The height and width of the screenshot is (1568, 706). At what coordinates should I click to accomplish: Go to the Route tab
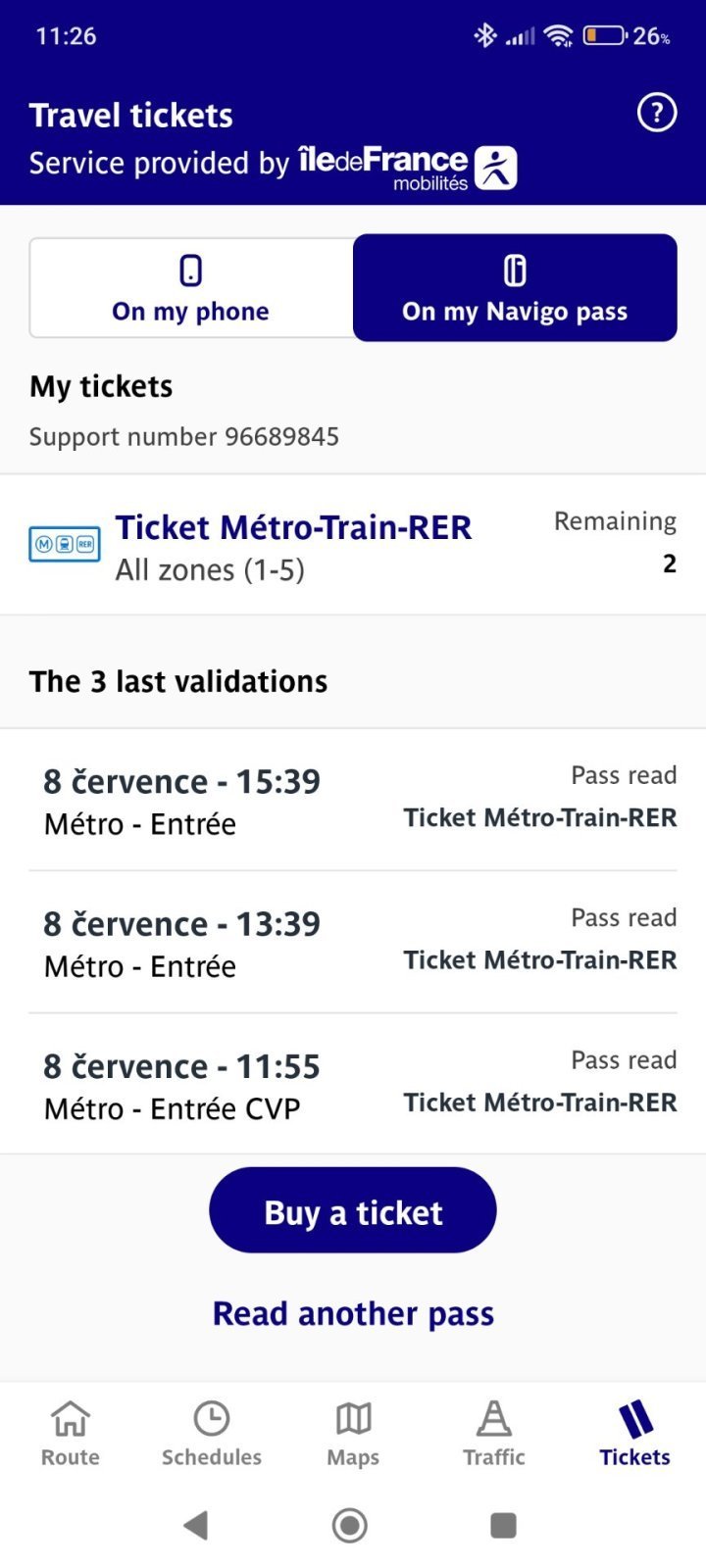click(x=71, y=1433)
